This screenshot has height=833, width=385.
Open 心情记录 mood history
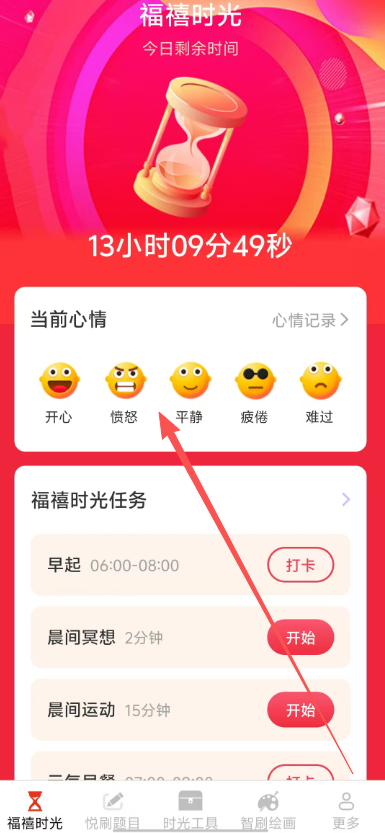311,320
